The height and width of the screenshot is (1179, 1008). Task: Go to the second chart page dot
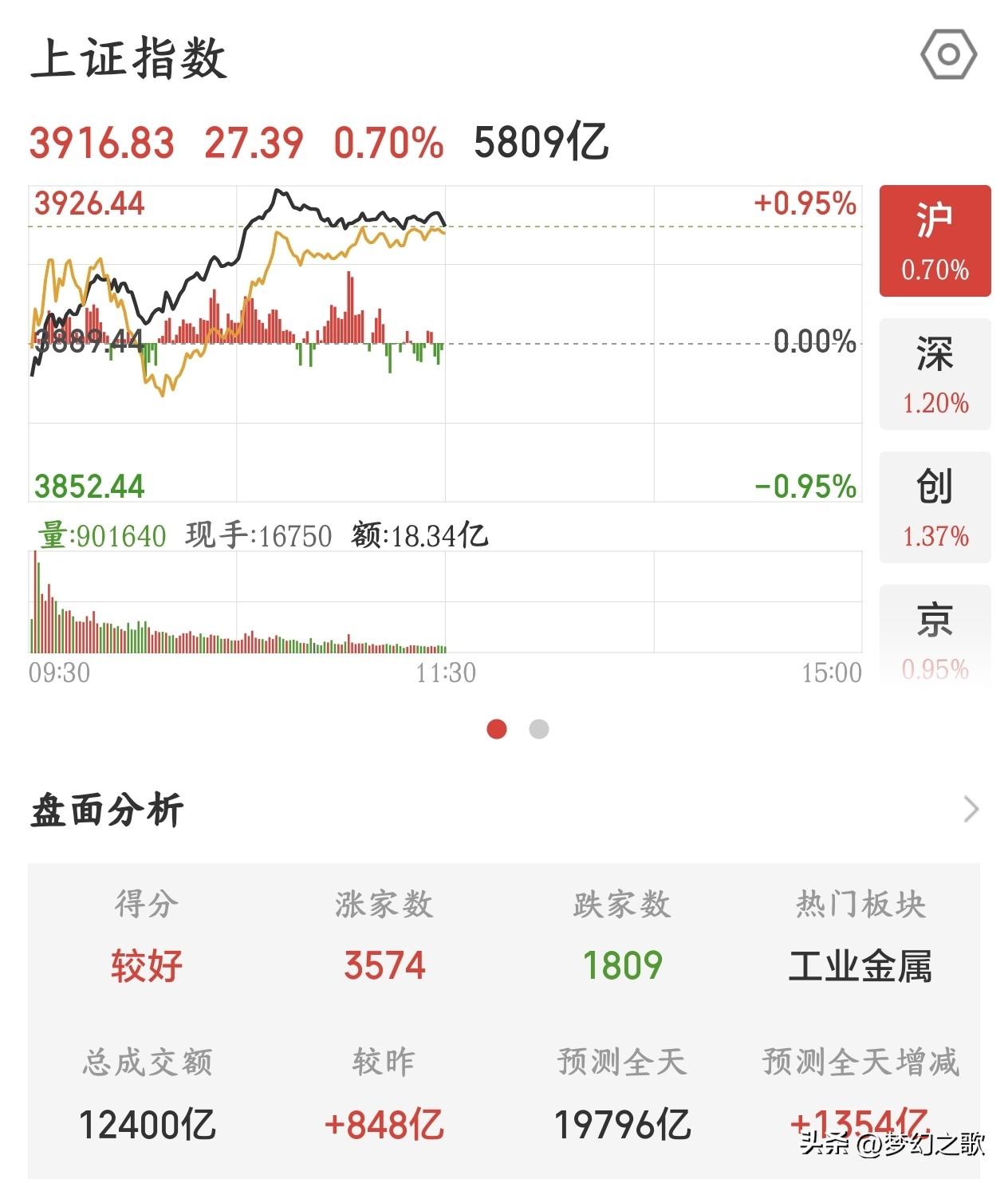pyautogui.click(x=539, y=729)
